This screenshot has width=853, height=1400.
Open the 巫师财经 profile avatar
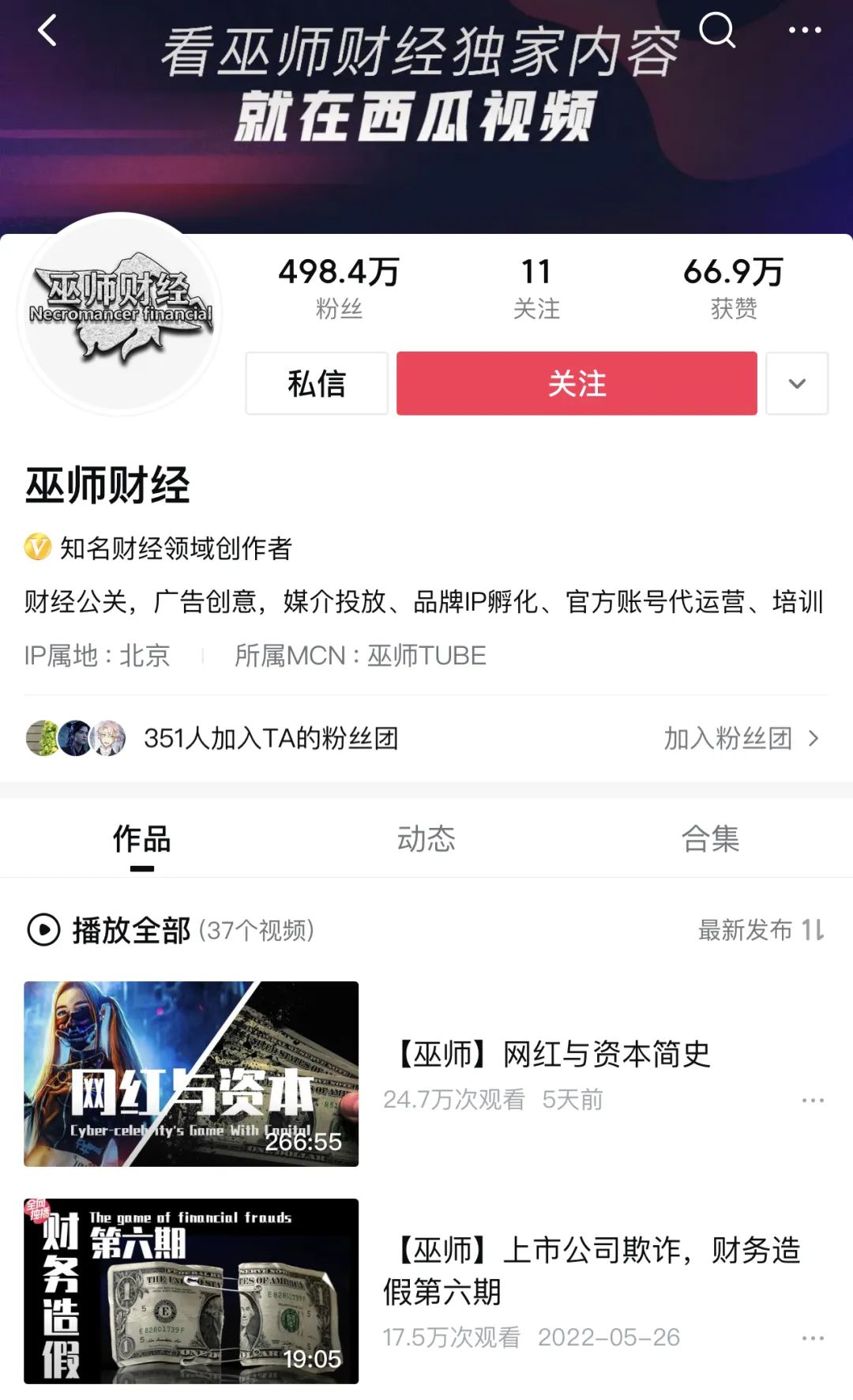tap(120, 314)
